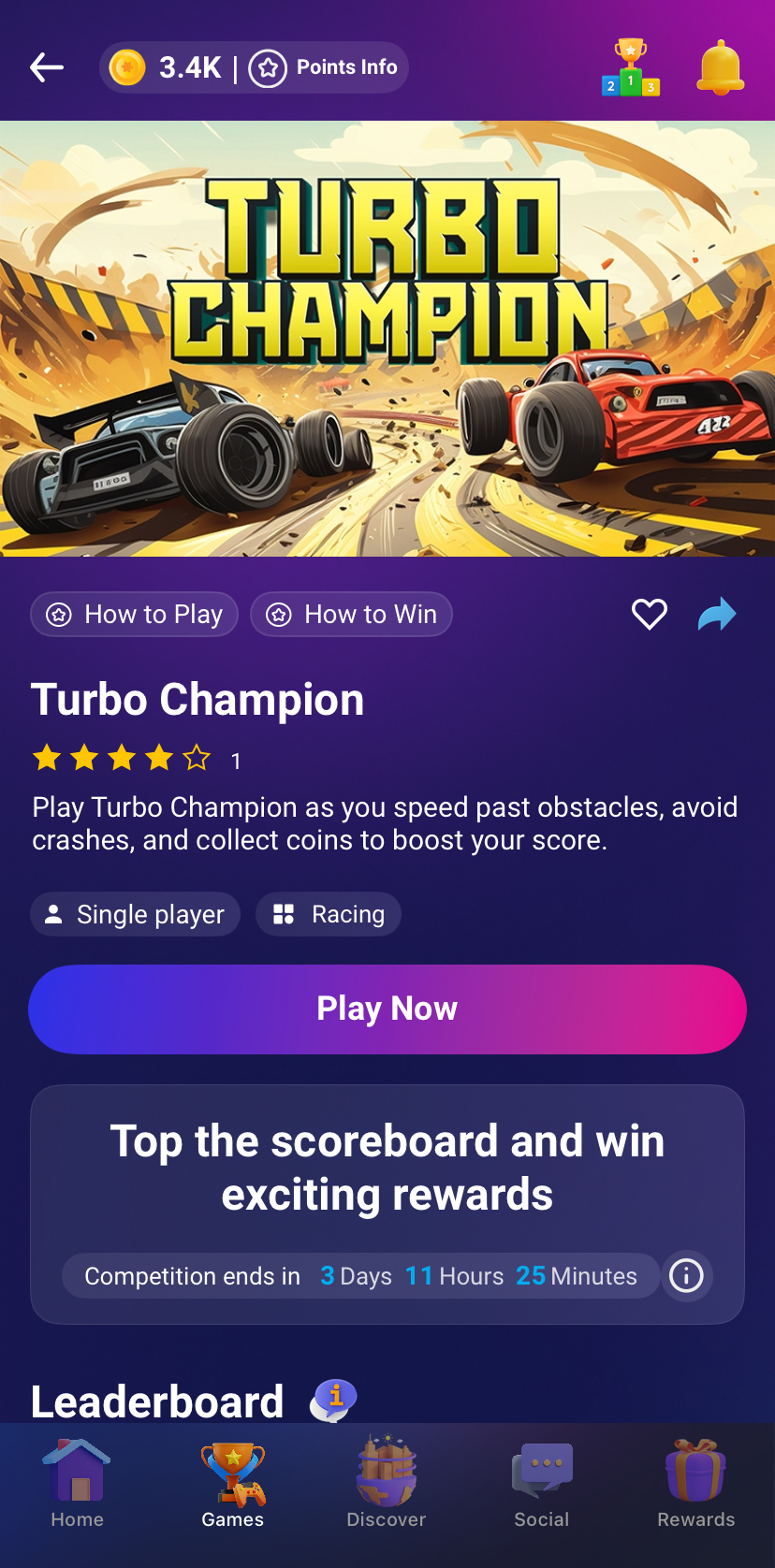
Task: Open How to Play
Action: (135, 615)
